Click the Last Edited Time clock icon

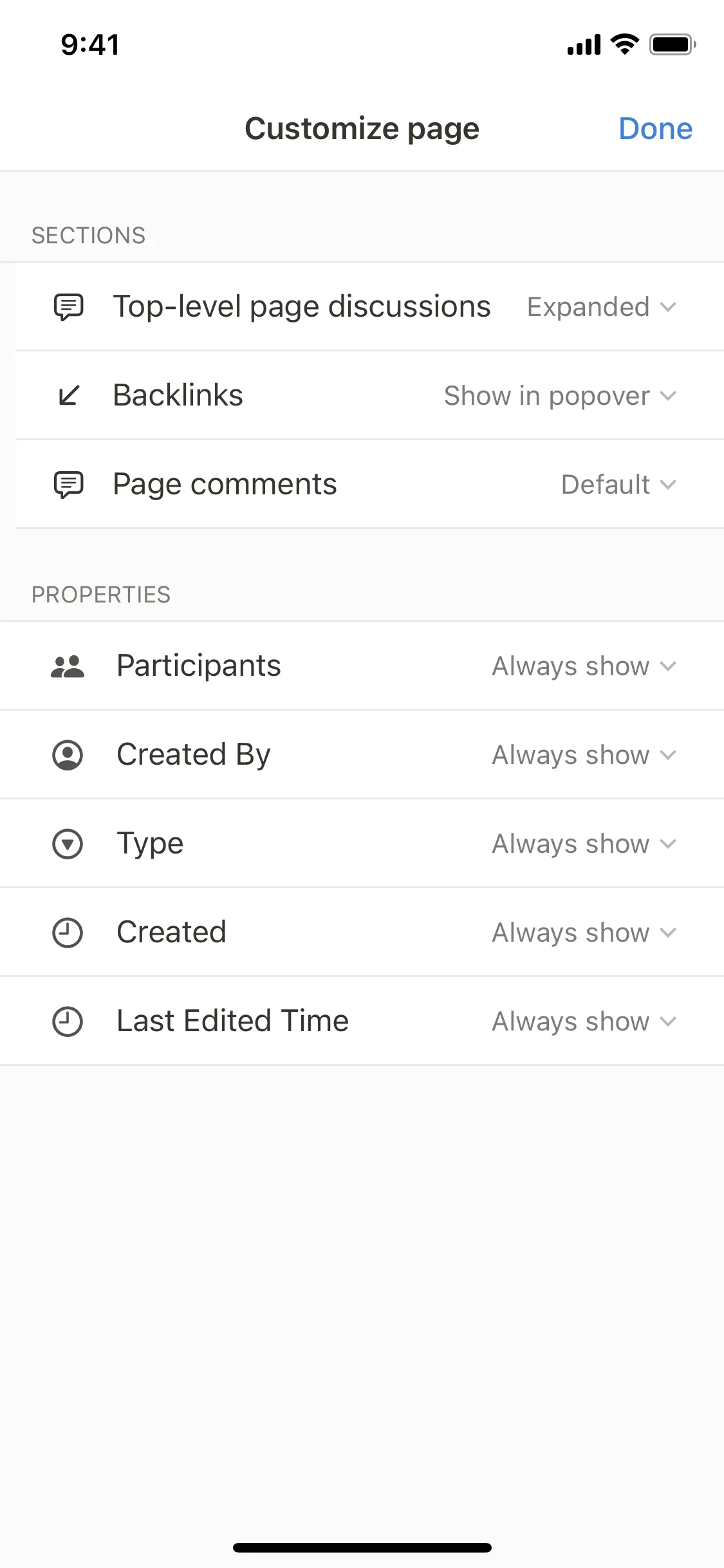click(x=68, y=1021)
